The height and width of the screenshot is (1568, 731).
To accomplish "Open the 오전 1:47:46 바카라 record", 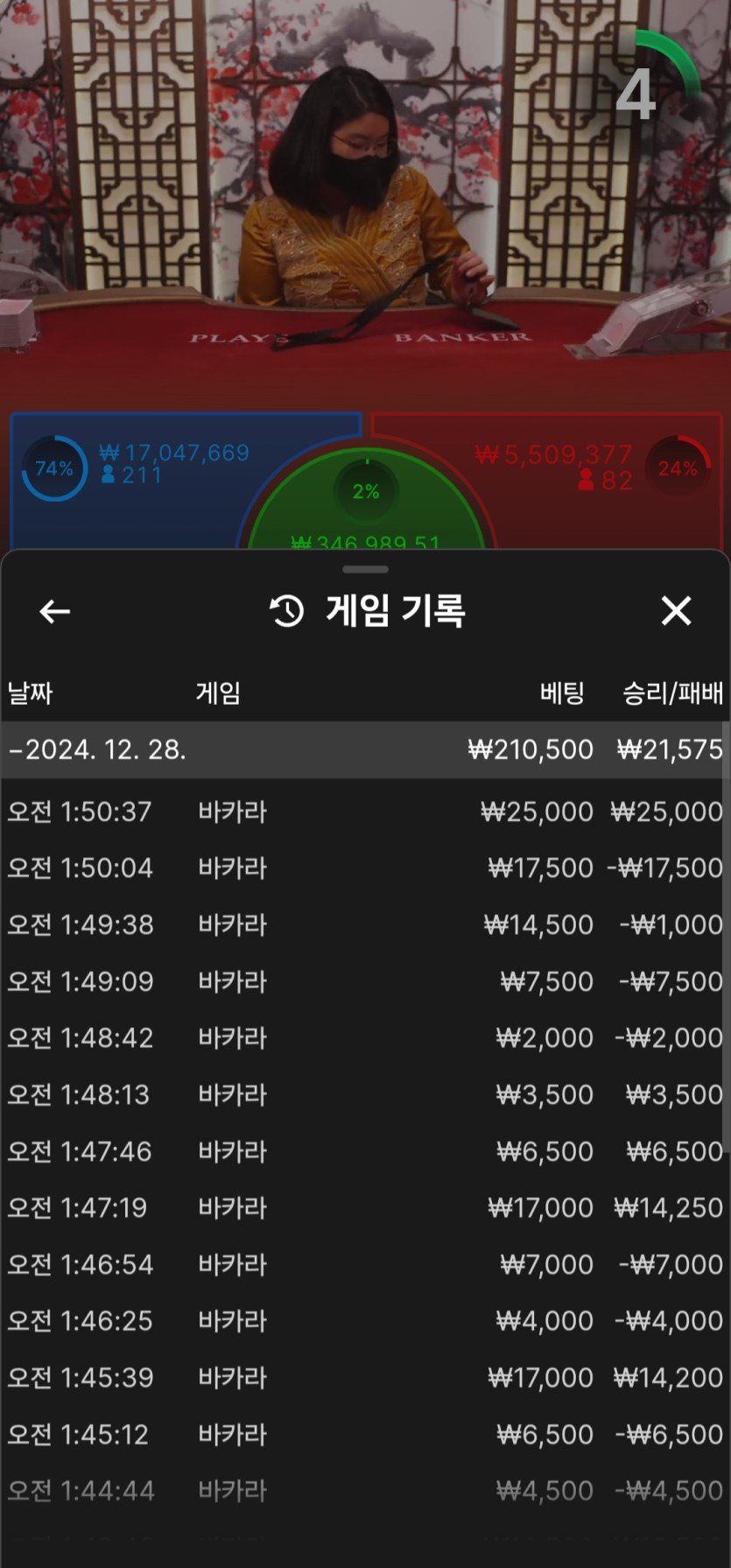I will (364, 1151).
